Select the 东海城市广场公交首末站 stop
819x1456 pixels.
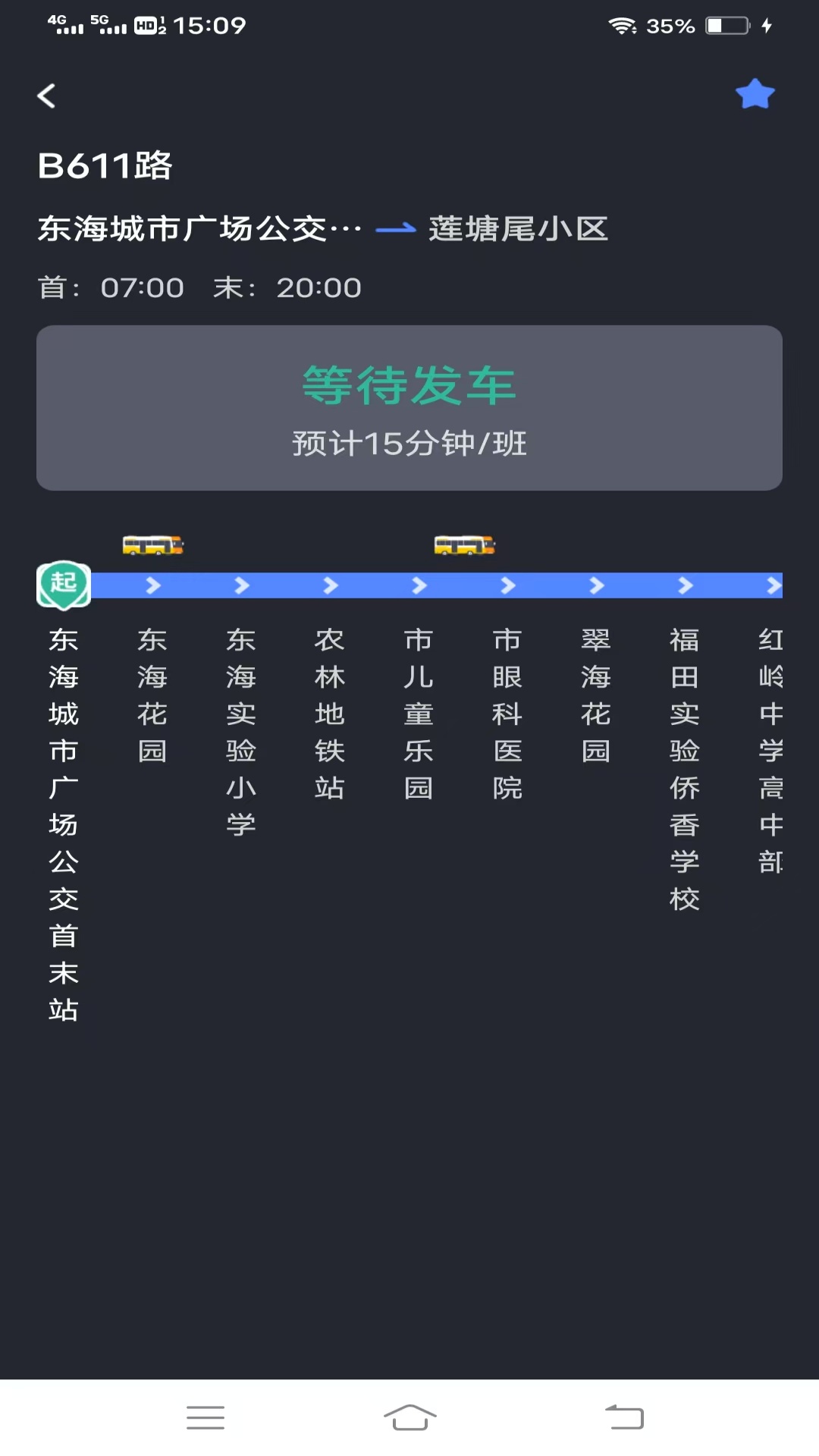point(64,823)
